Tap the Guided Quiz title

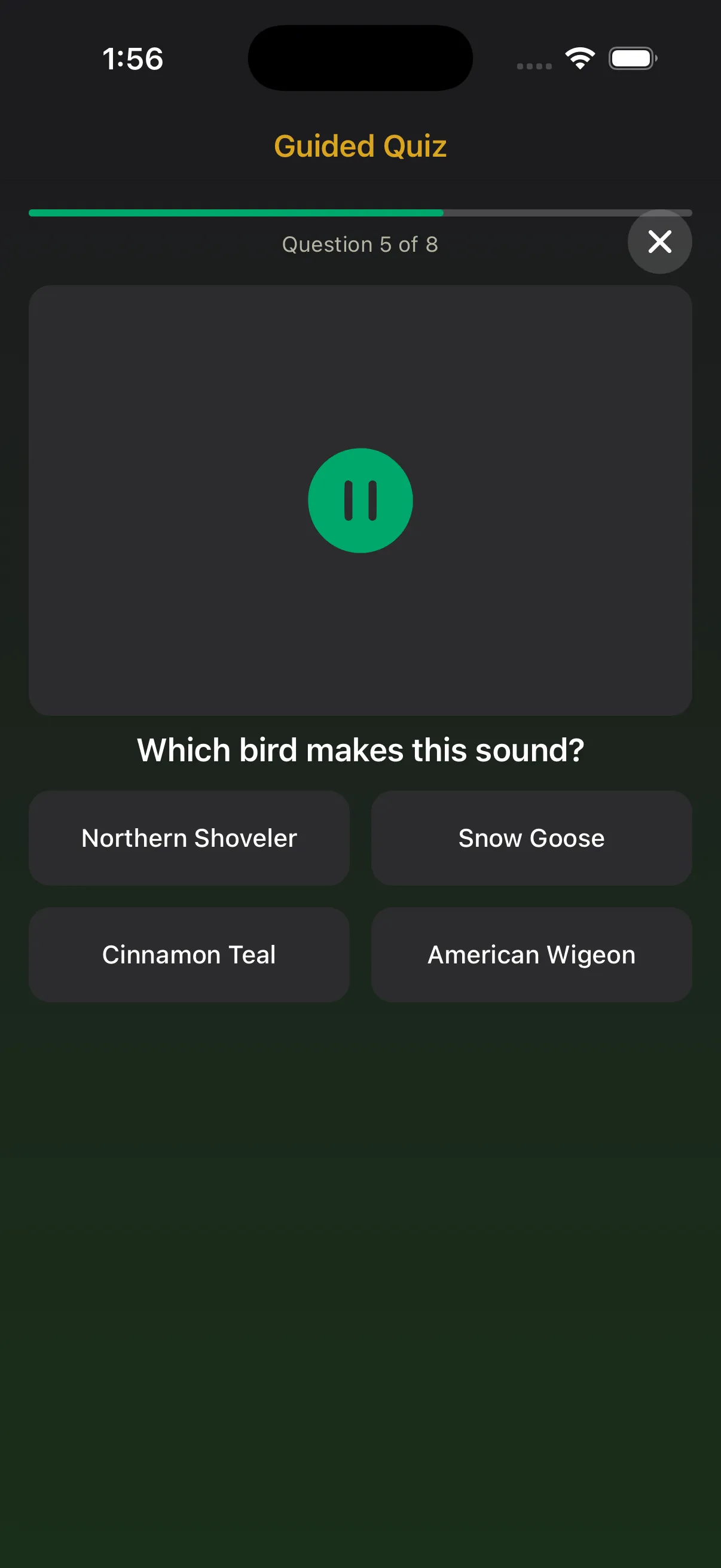[360, 145]
